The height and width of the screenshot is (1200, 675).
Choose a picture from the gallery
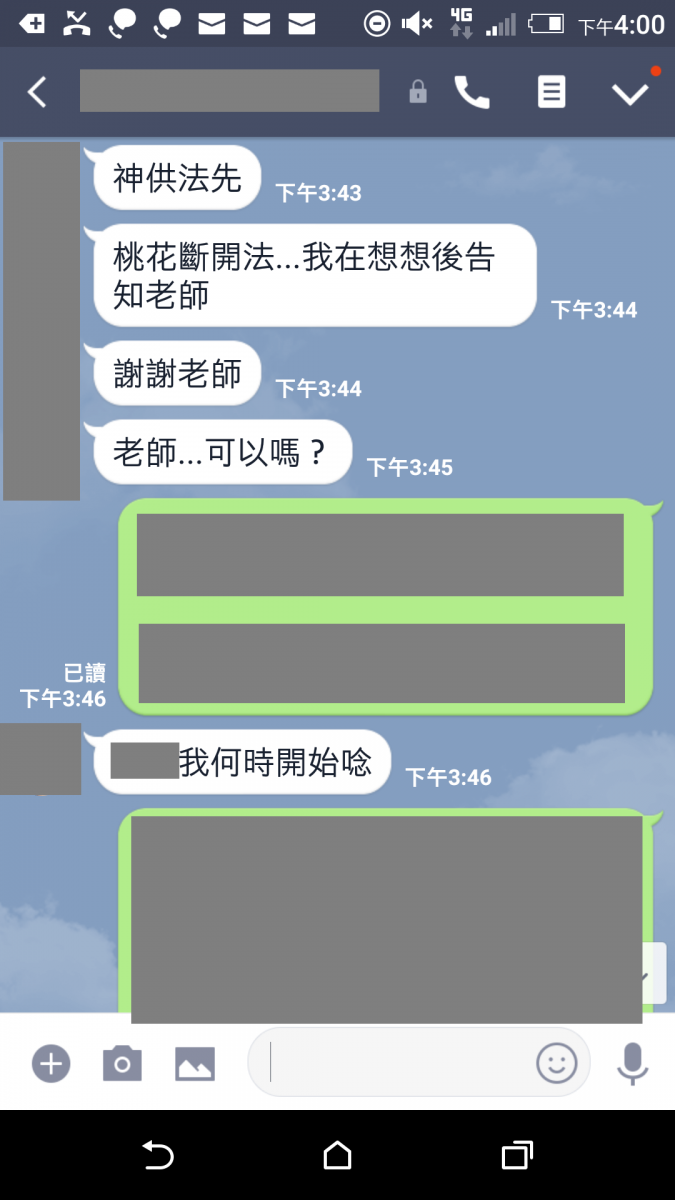pyautogui.click(x=195, y=1063)
